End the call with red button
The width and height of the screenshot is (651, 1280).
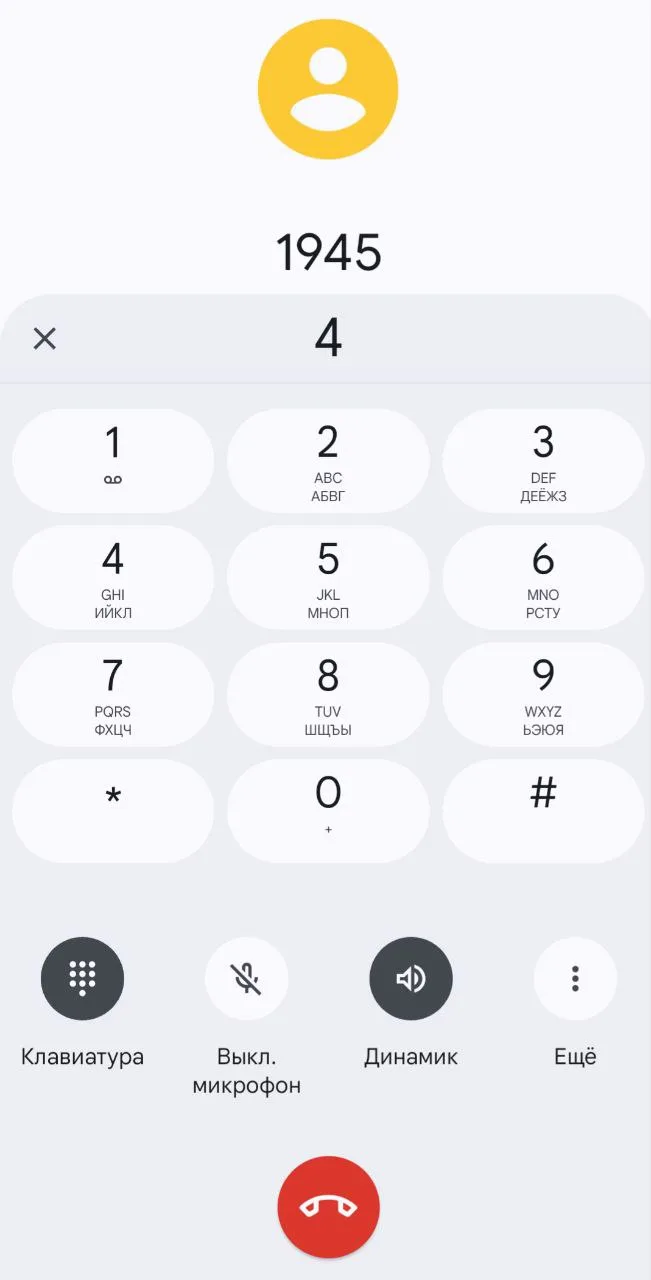pyautogui.click(x=328, y=1207)
